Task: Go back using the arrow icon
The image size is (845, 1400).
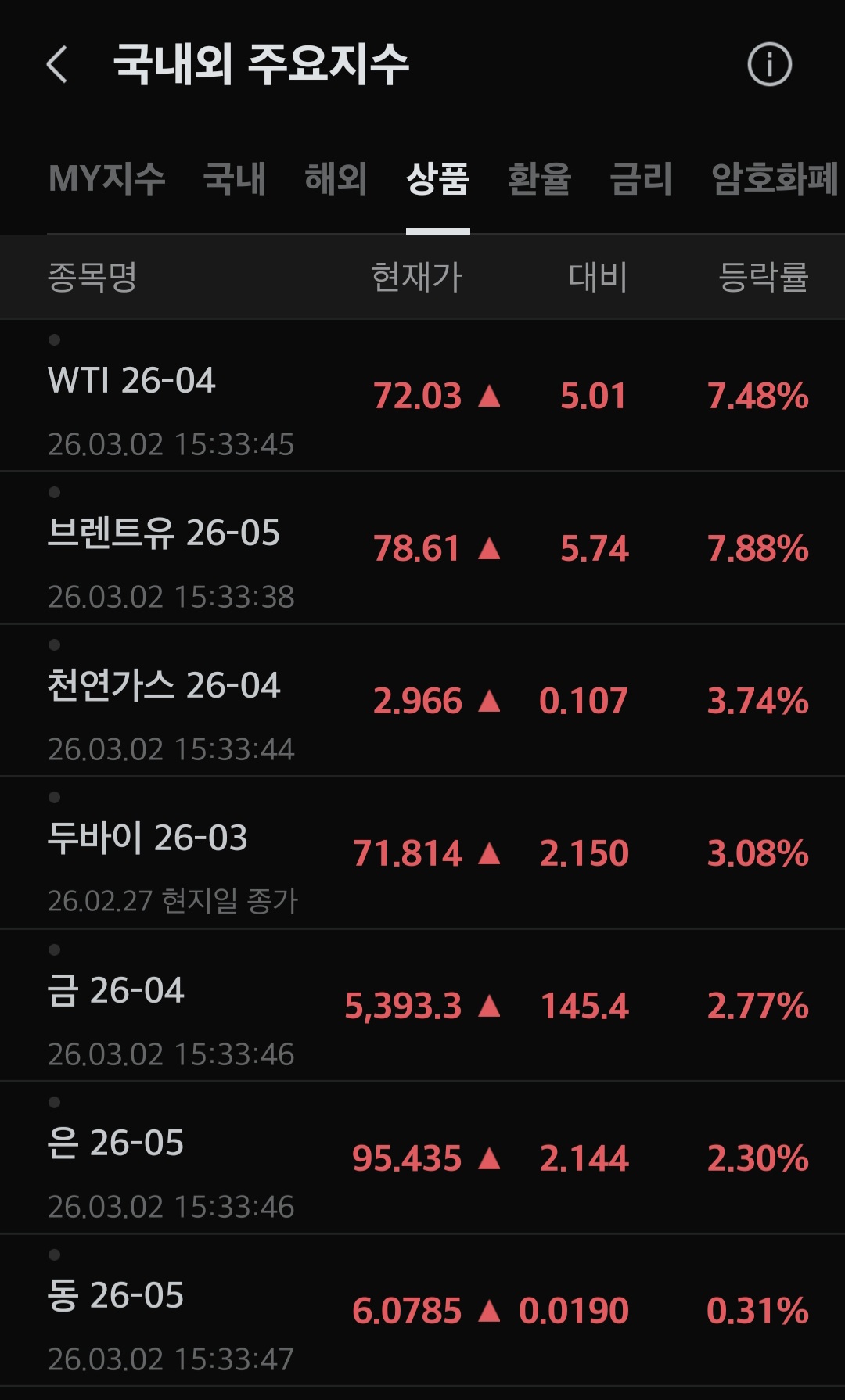Action: (57, 64)
